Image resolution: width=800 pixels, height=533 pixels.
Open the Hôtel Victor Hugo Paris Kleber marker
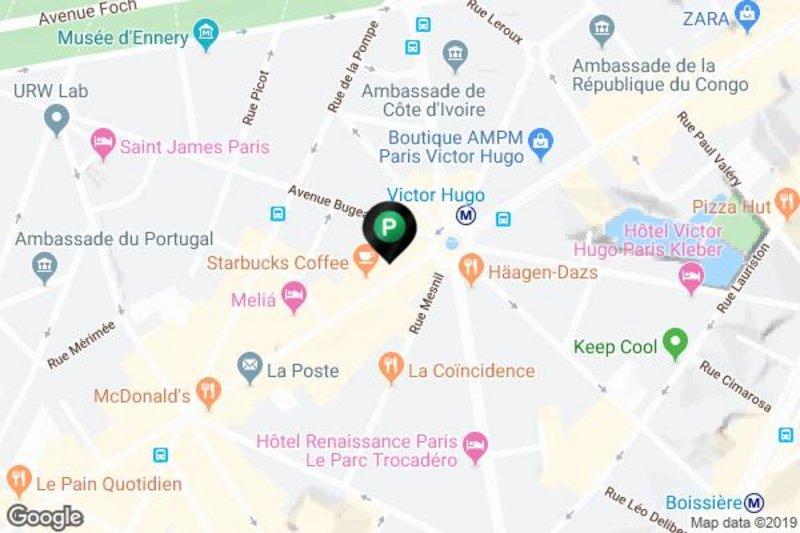690,277
